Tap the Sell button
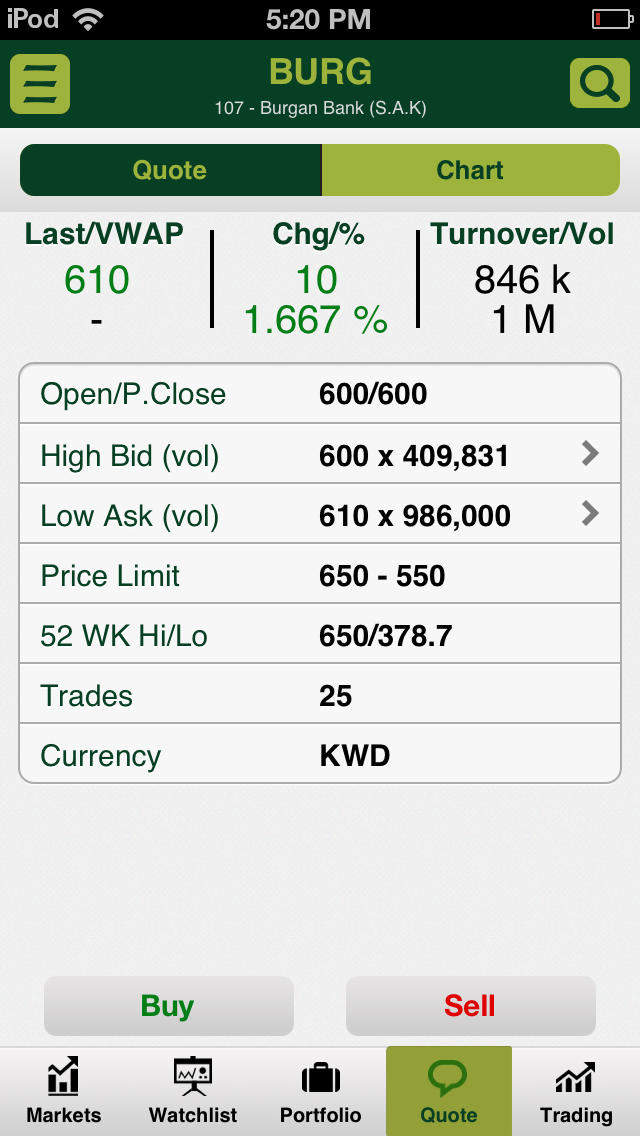Screen dimensions: 640x1136 coord(470,1006)
